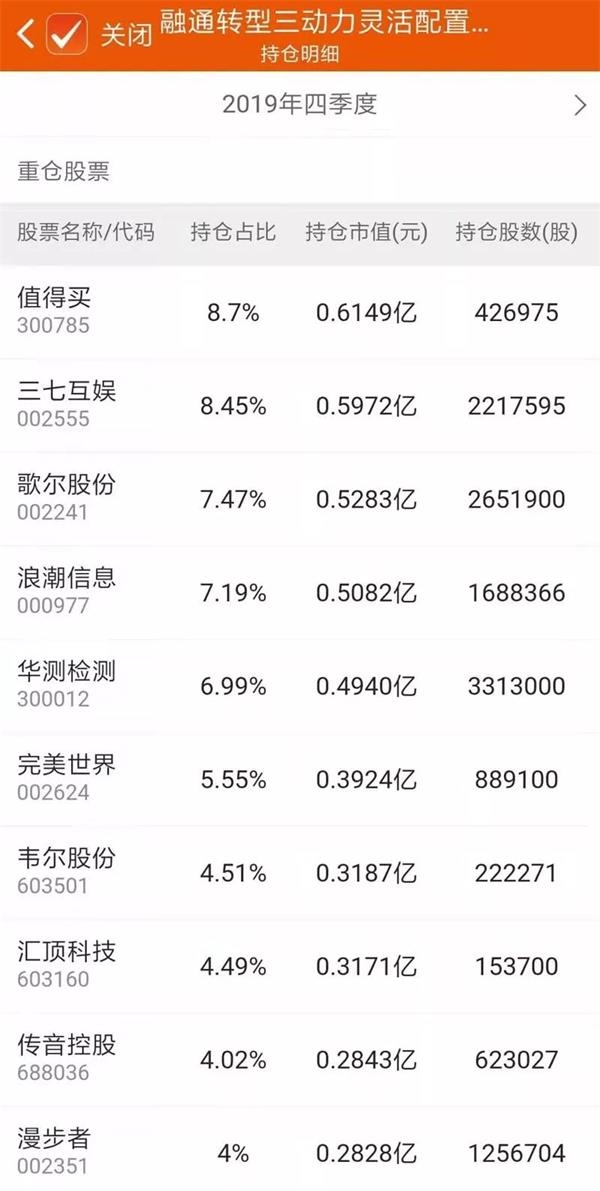This screenshot has width=600, height=1191.
Task: View details for 传音控股
Action: click(67, 1058)
